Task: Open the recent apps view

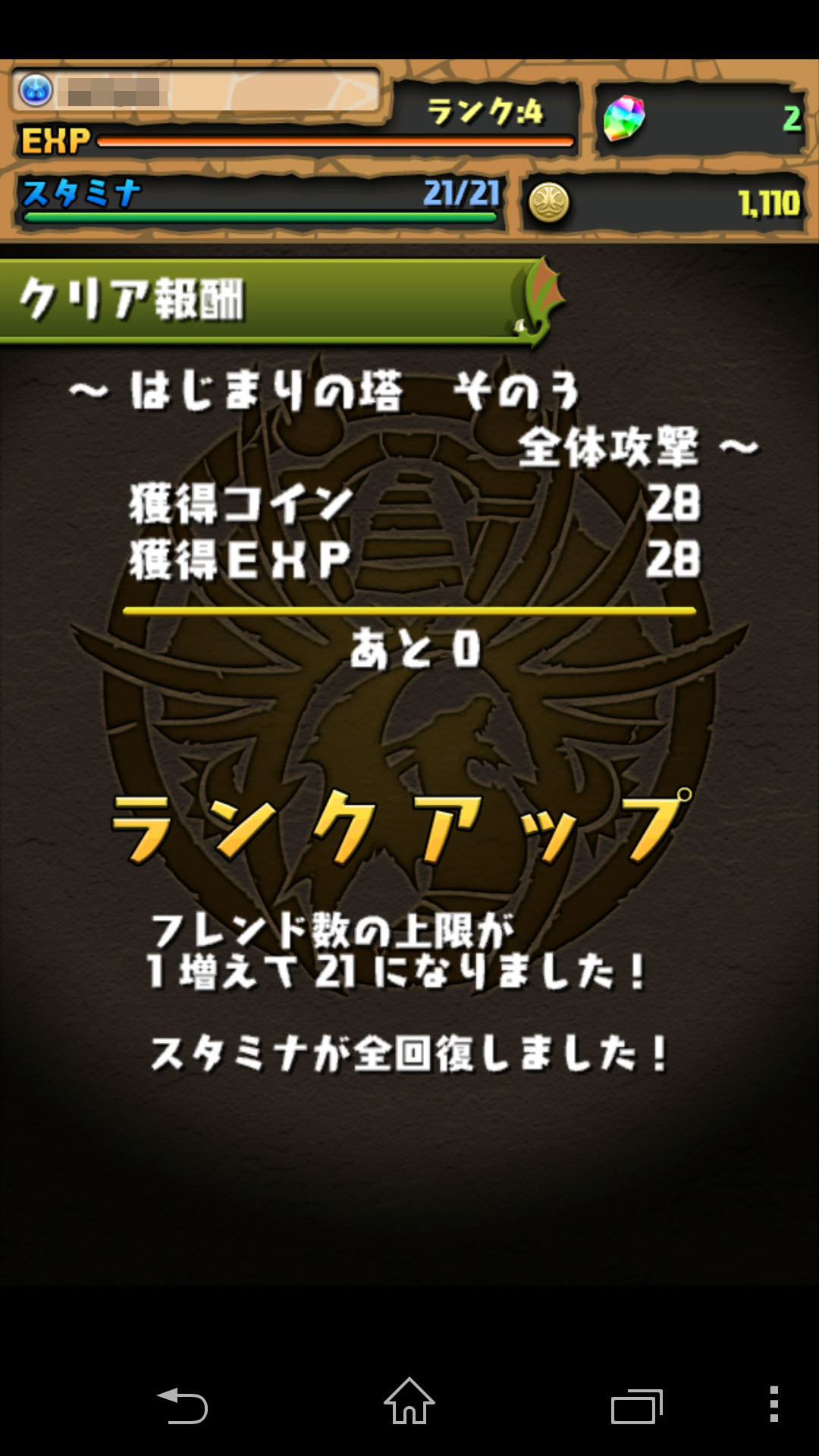Action: click(637, 1406)
